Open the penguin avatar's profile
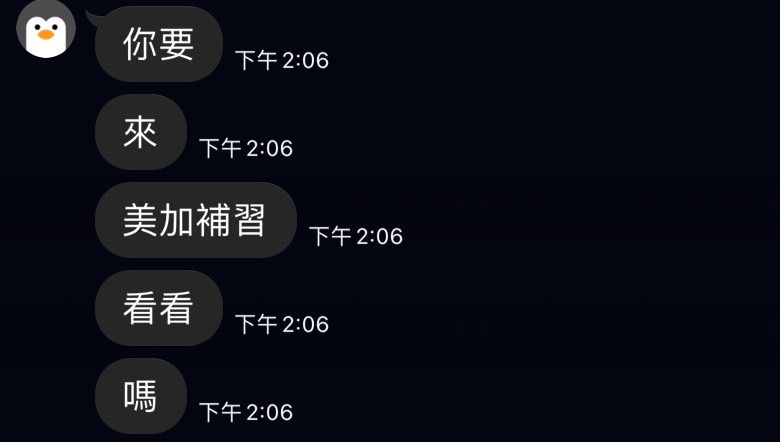Image resolution: width=780 pixels, height=442 pixels. [46, 28]
